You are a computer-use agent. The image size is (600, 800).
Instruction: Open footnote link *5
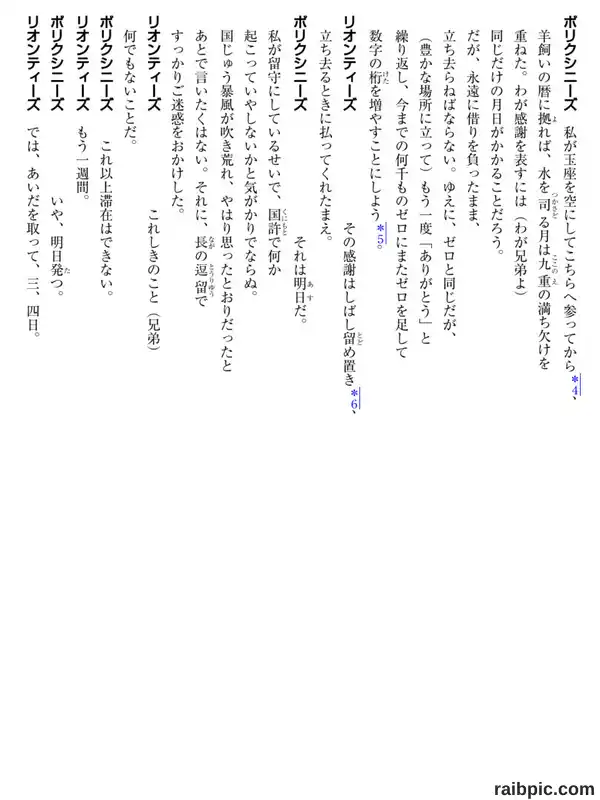tap(380, 234)
